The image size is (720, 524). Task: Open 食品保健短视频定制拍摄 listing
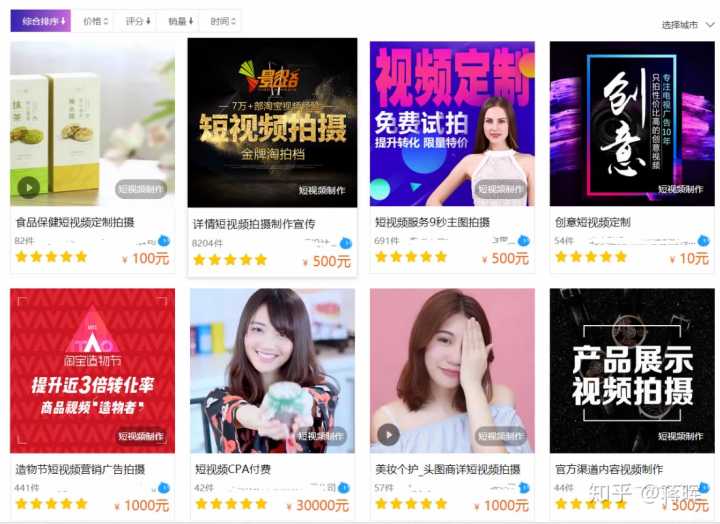[x=75, y=222]
